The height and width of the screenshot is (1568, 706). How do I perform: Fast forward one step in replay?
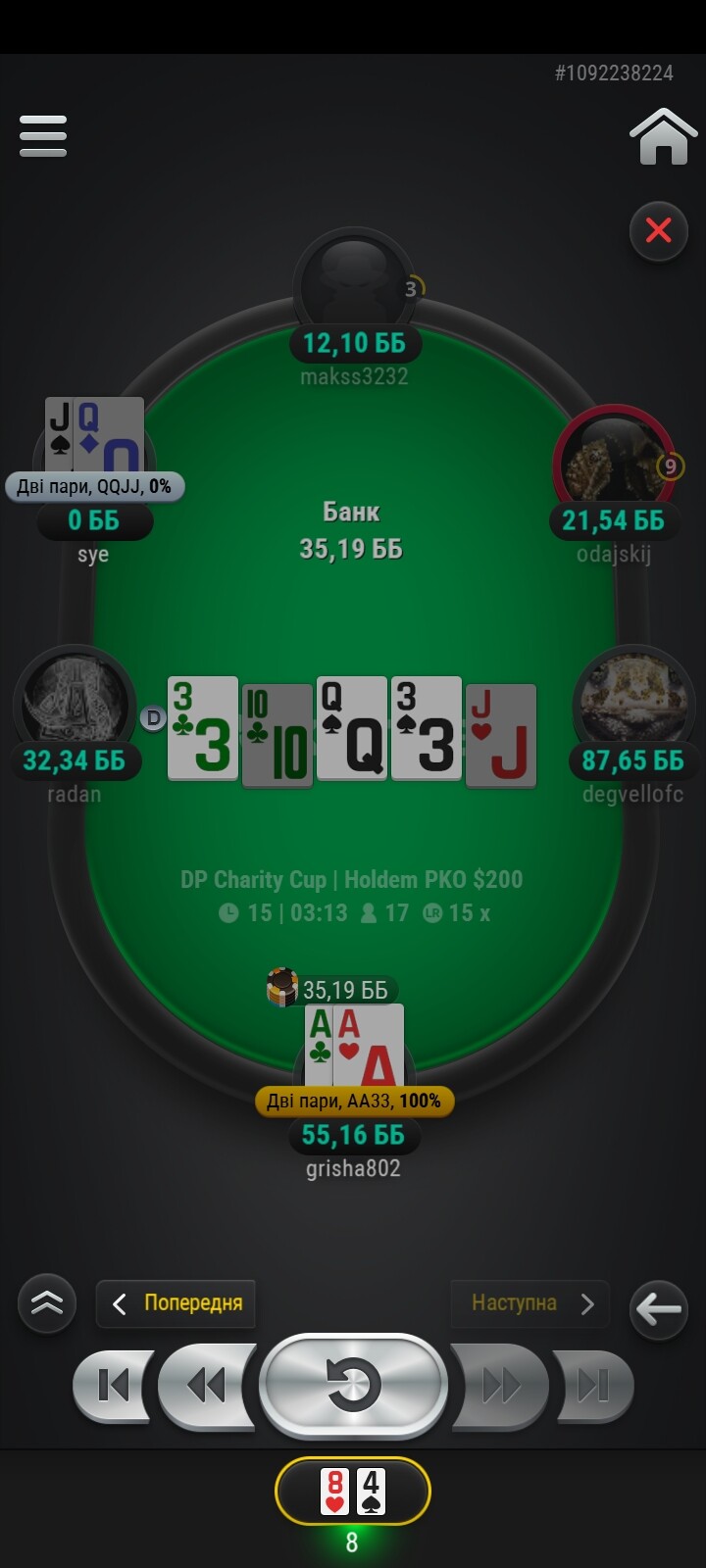coord(500,1385)
